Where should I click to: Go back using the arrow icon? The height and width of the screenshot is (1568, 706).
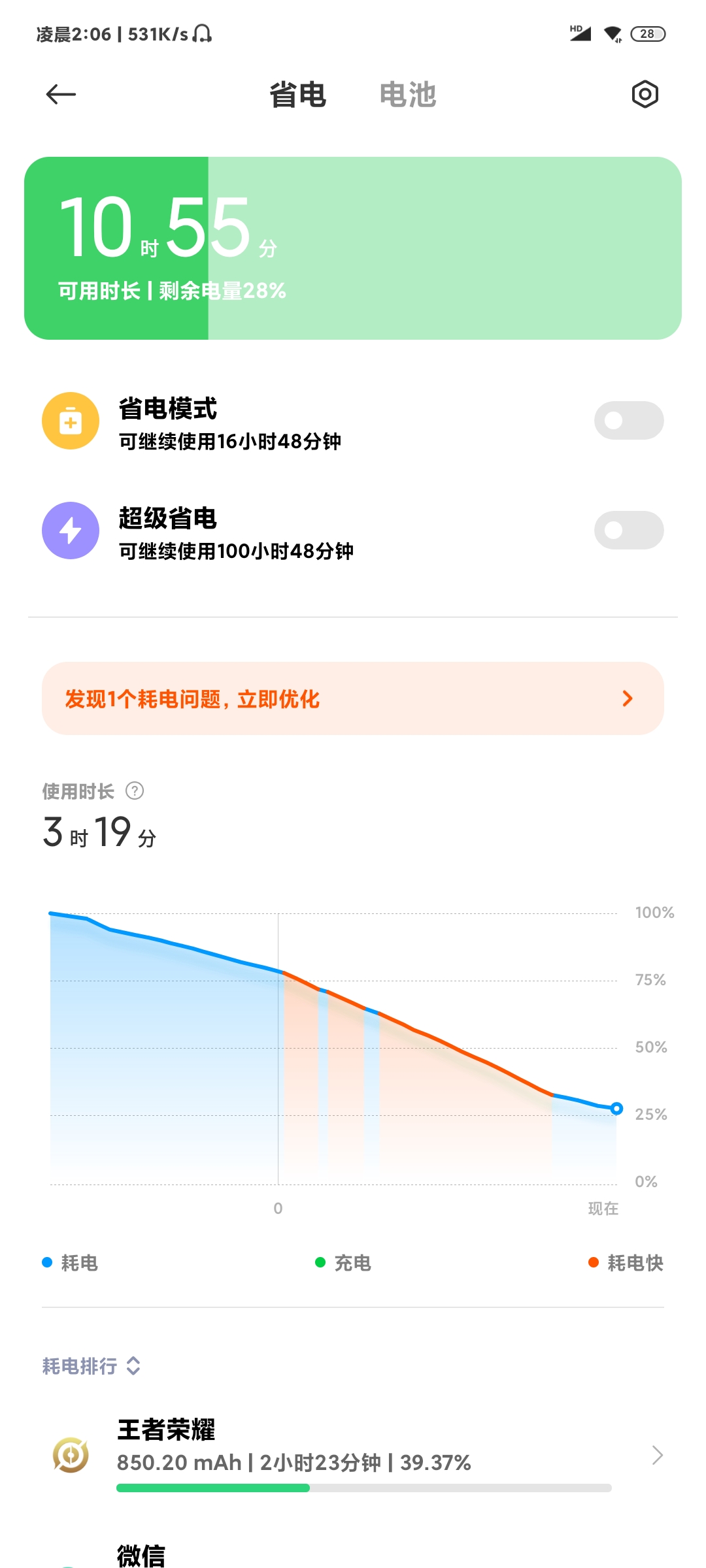61,95
